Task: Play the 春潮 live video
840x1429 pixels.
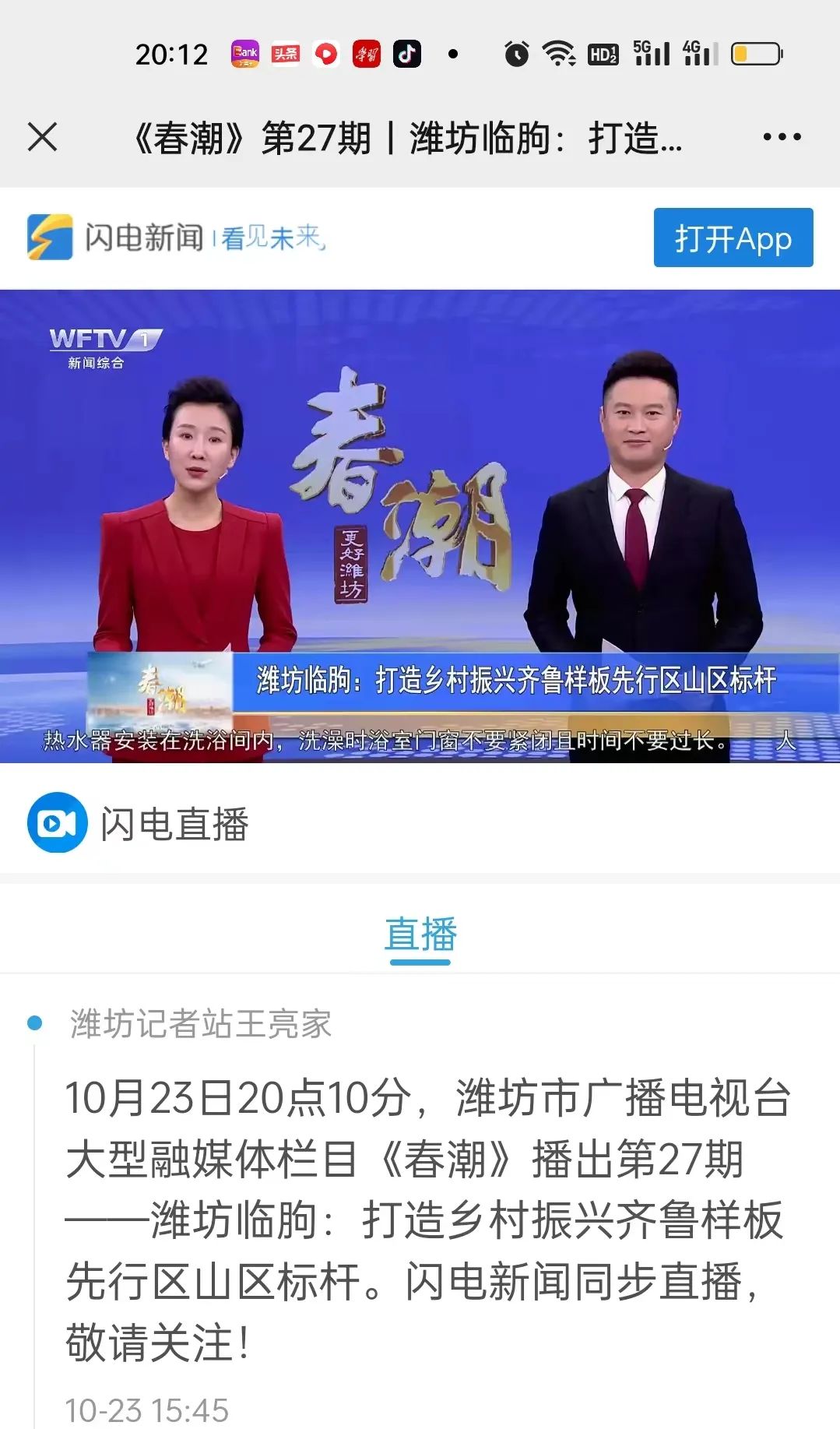Action: point(420,526)
